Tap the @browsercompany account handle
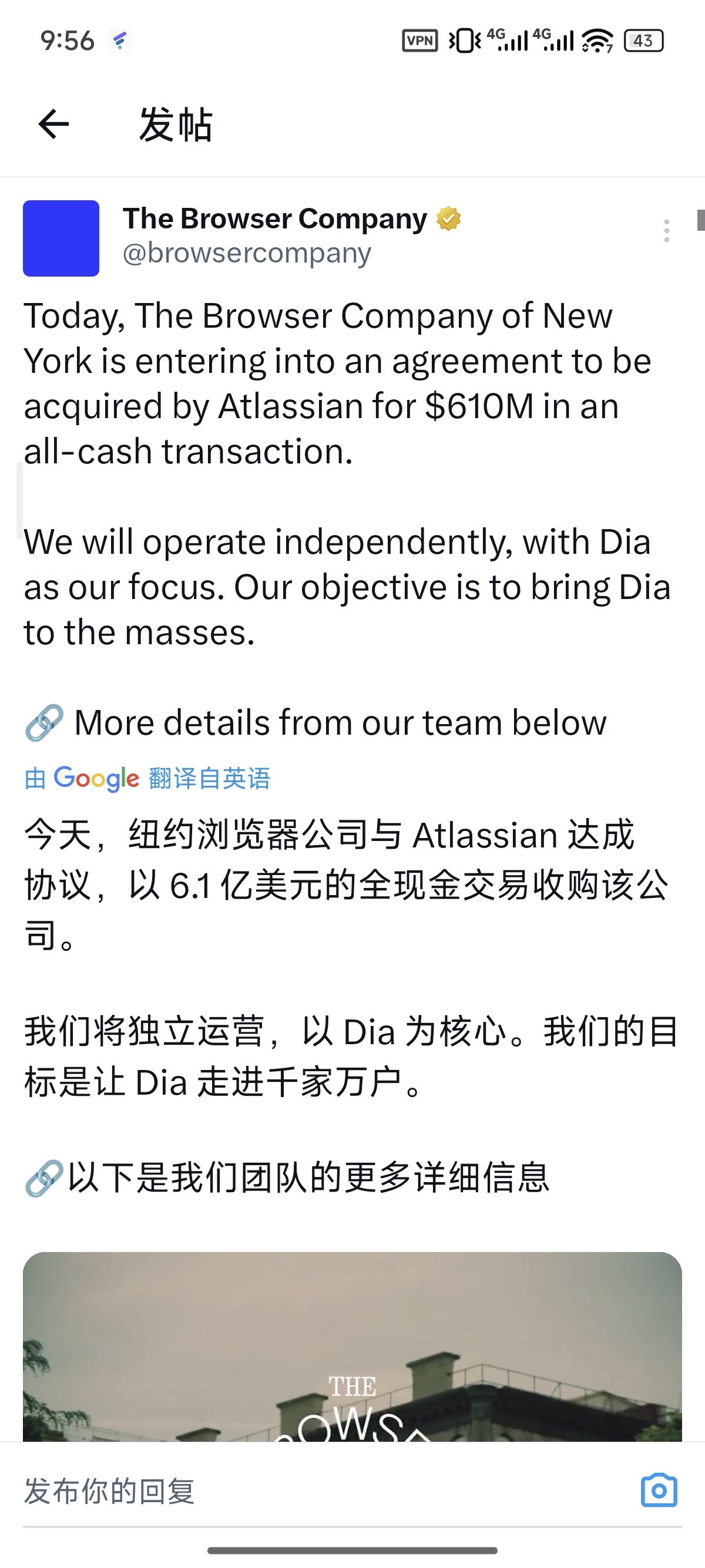Screen dimensions: 705x1568 [x=247, y=253]
